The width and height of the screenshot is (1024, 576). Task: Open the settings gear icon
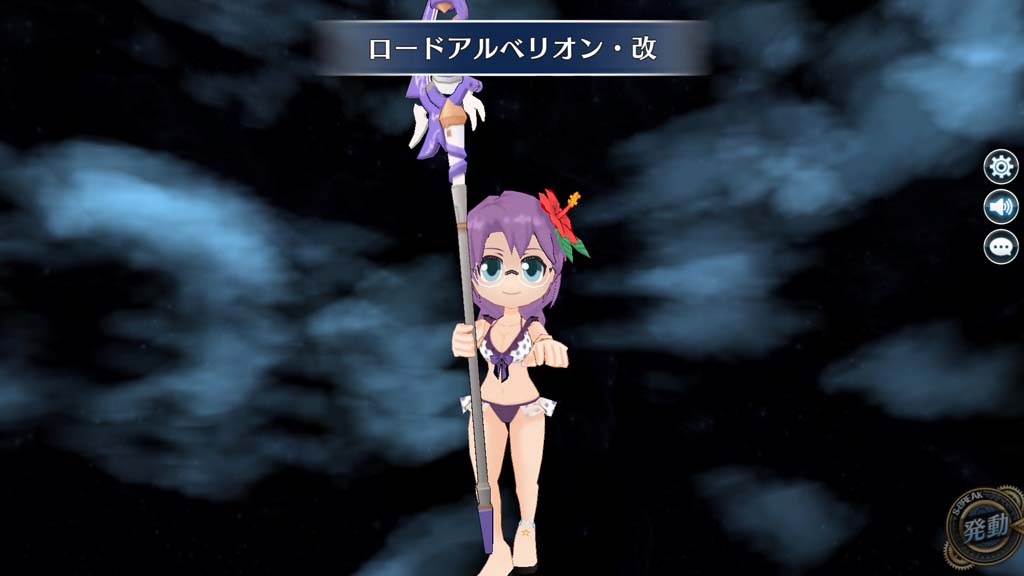[x=1000, y=167]
